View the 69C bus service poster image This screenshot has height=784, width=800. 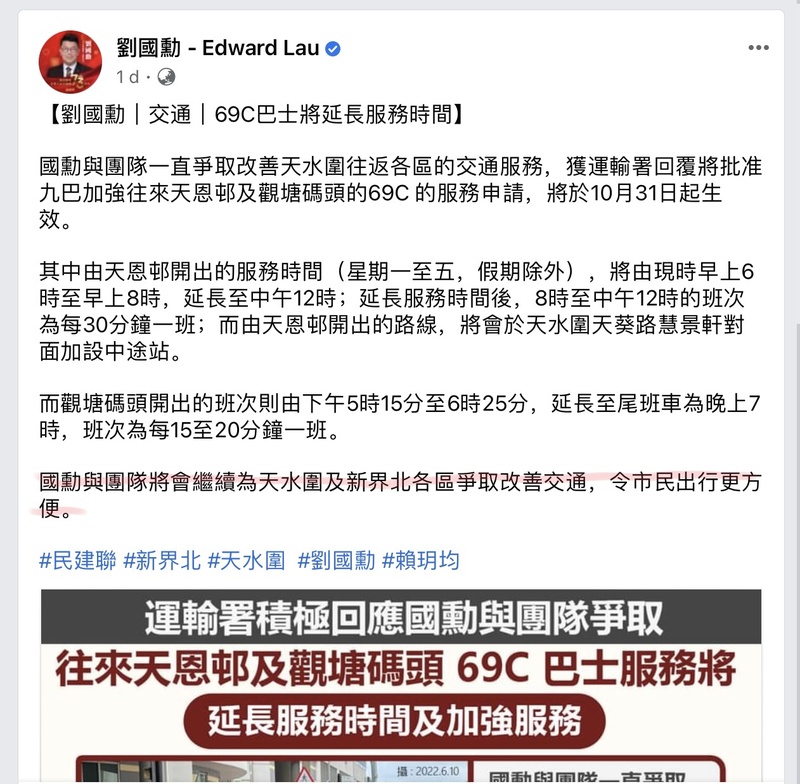coord(400,685)
